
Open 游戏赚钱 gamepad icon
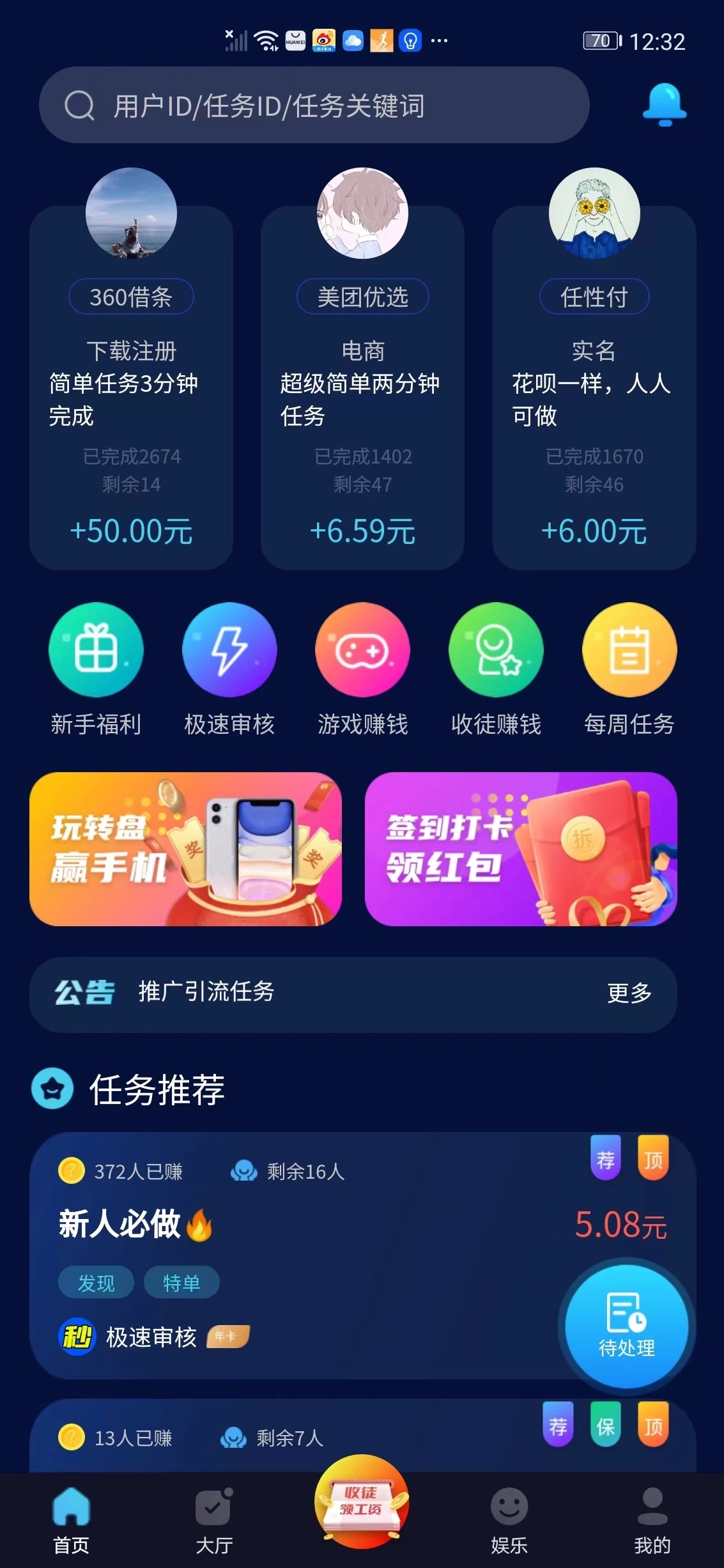click(362, 649)
